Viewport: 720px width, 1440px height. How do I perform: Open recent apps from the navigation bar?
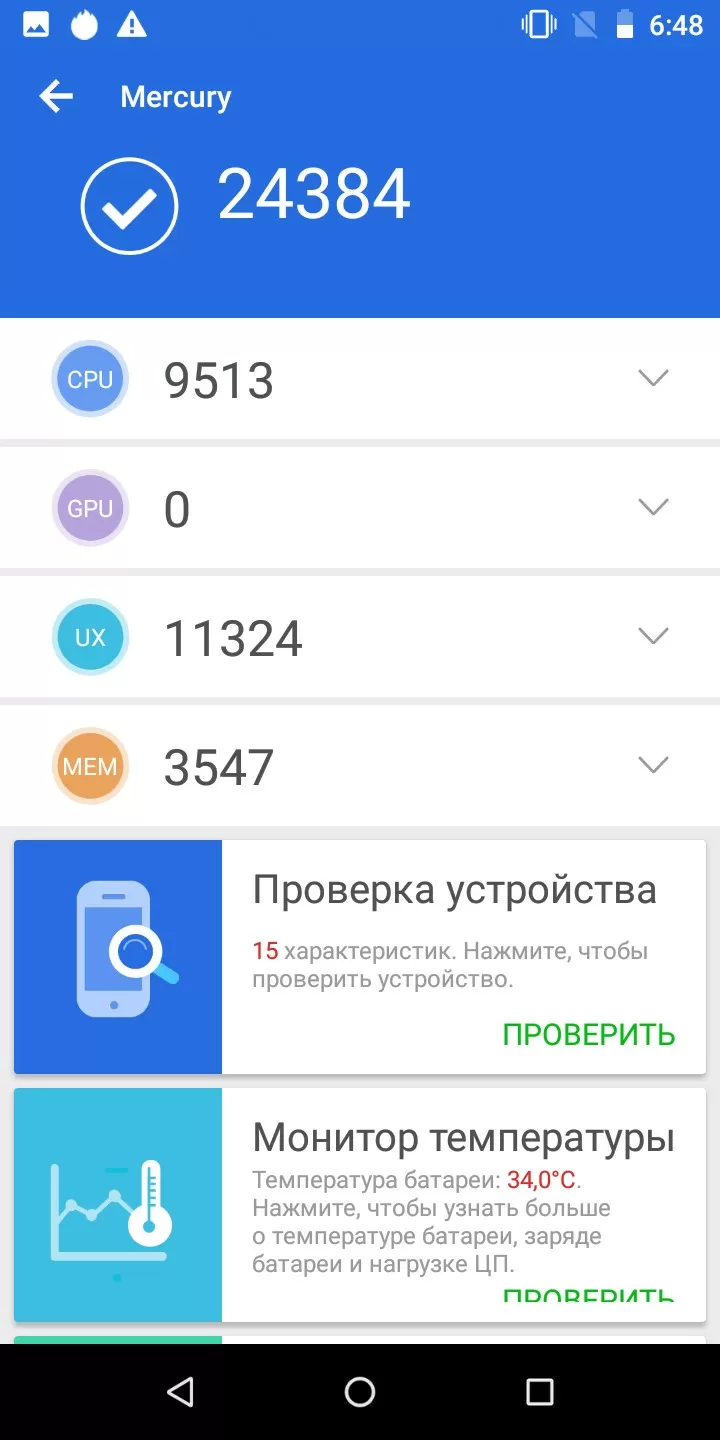(540, 1392)
